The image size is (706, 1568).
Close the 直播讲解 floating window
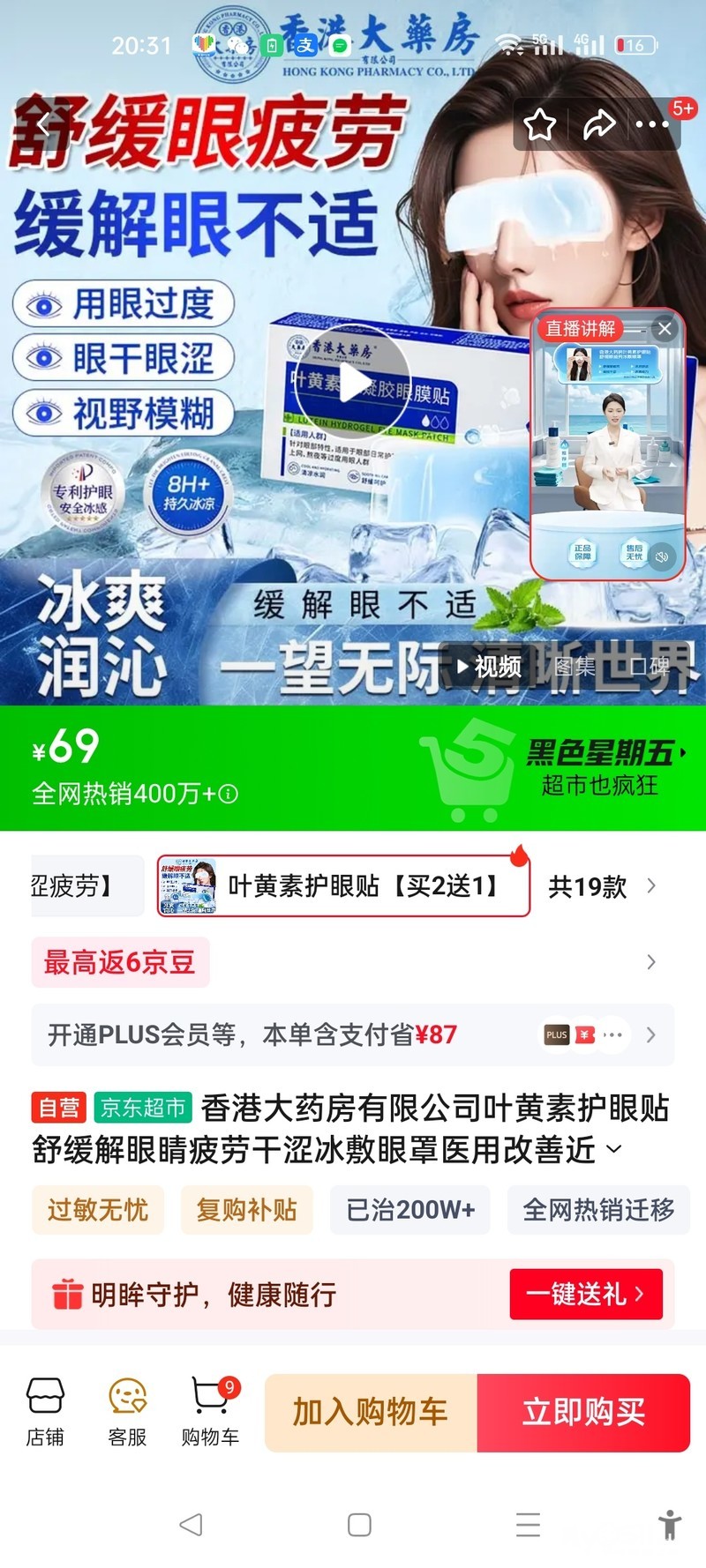(665, 329)
